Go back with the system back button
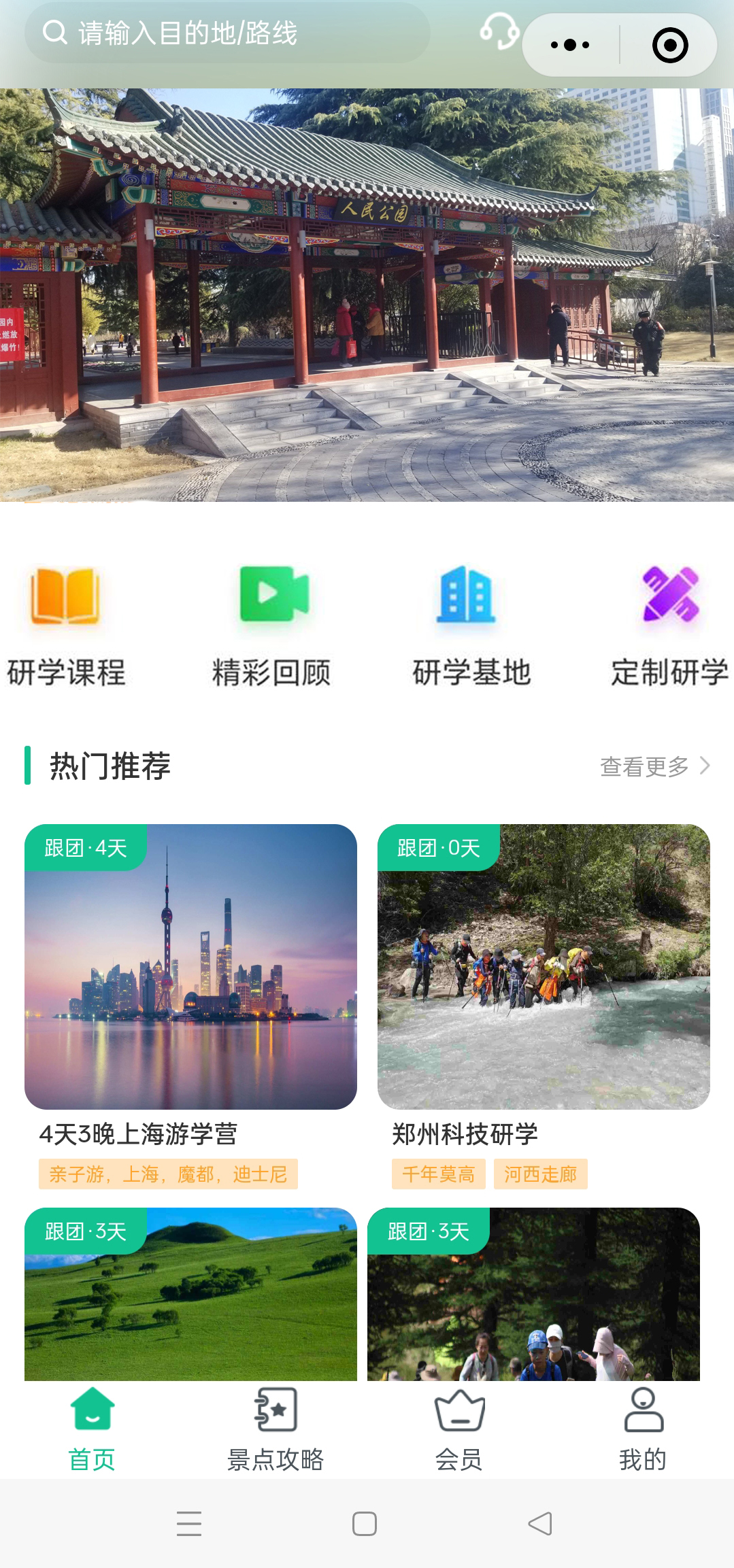Screen dimensions: 734x1568 tap(540, 1524)
